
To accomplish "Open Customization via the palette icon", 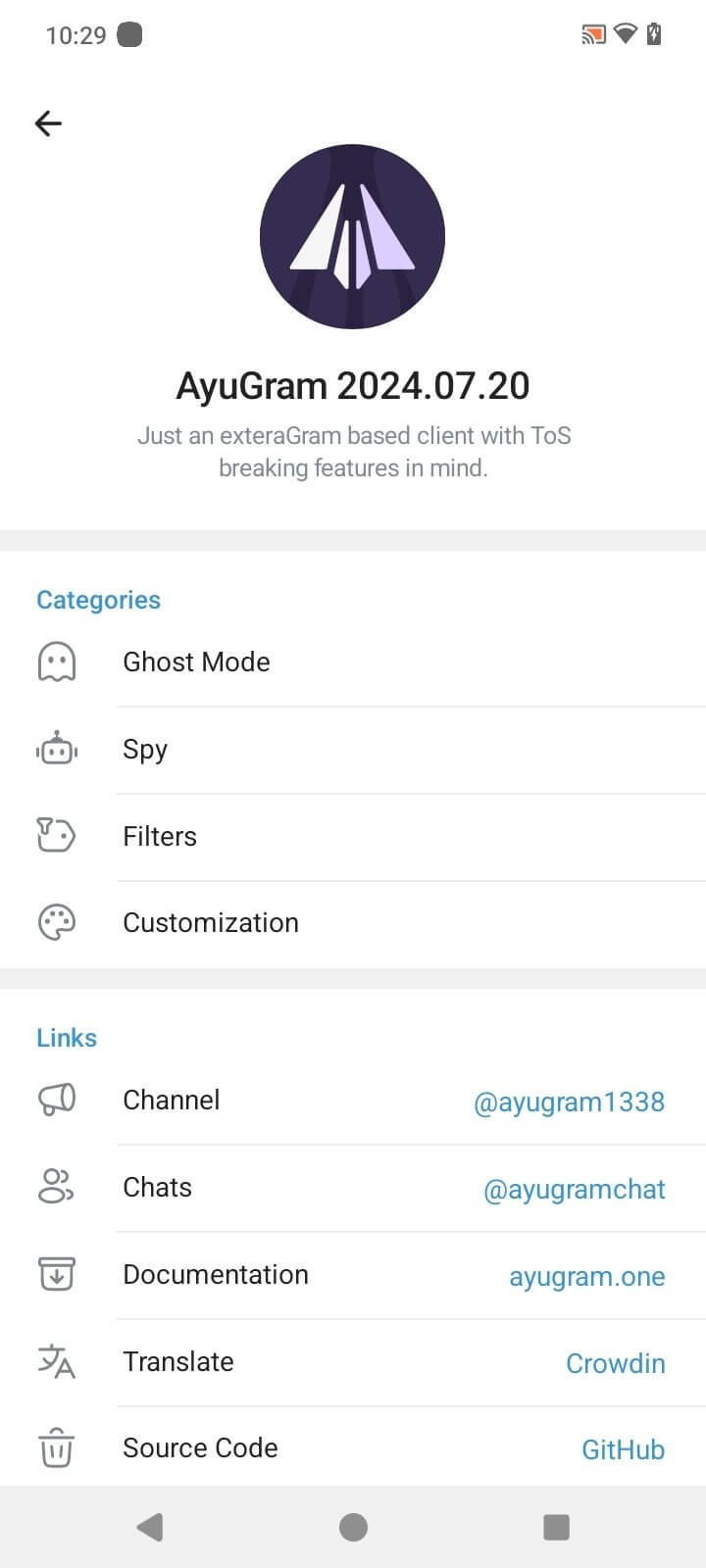I will point(56,922).
